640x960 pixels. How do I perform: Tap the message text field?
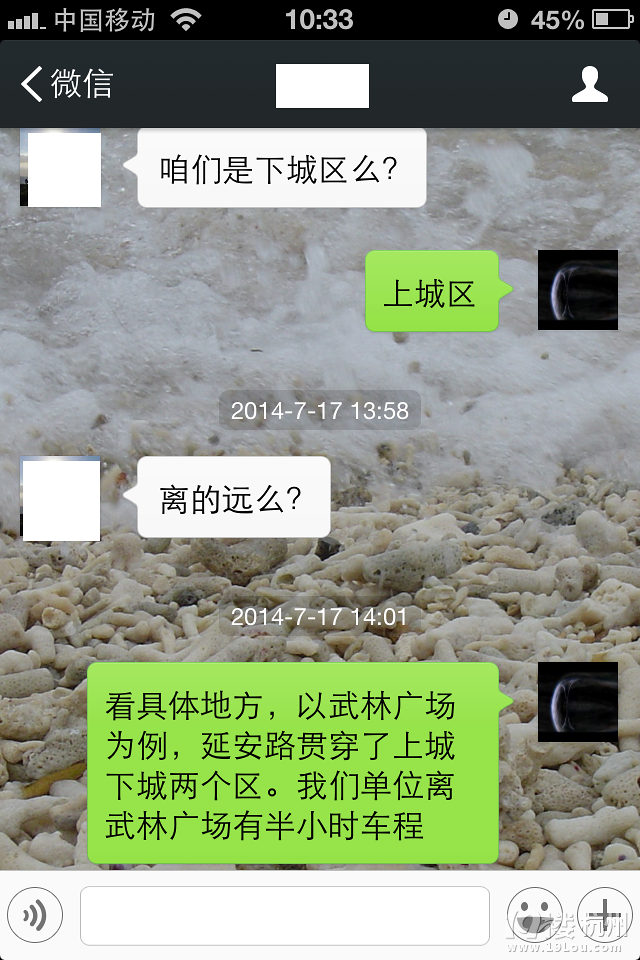click(284, 915)
